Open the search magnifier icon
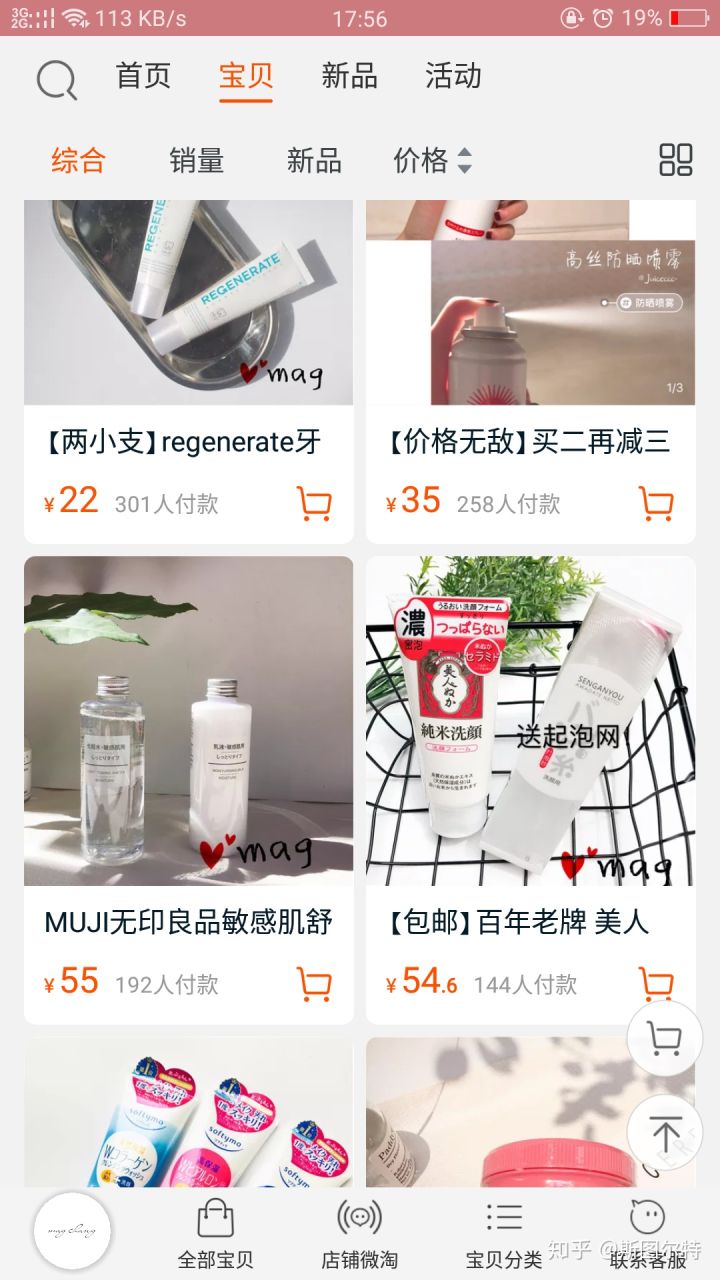The image size is (720, 1280). 56,79
